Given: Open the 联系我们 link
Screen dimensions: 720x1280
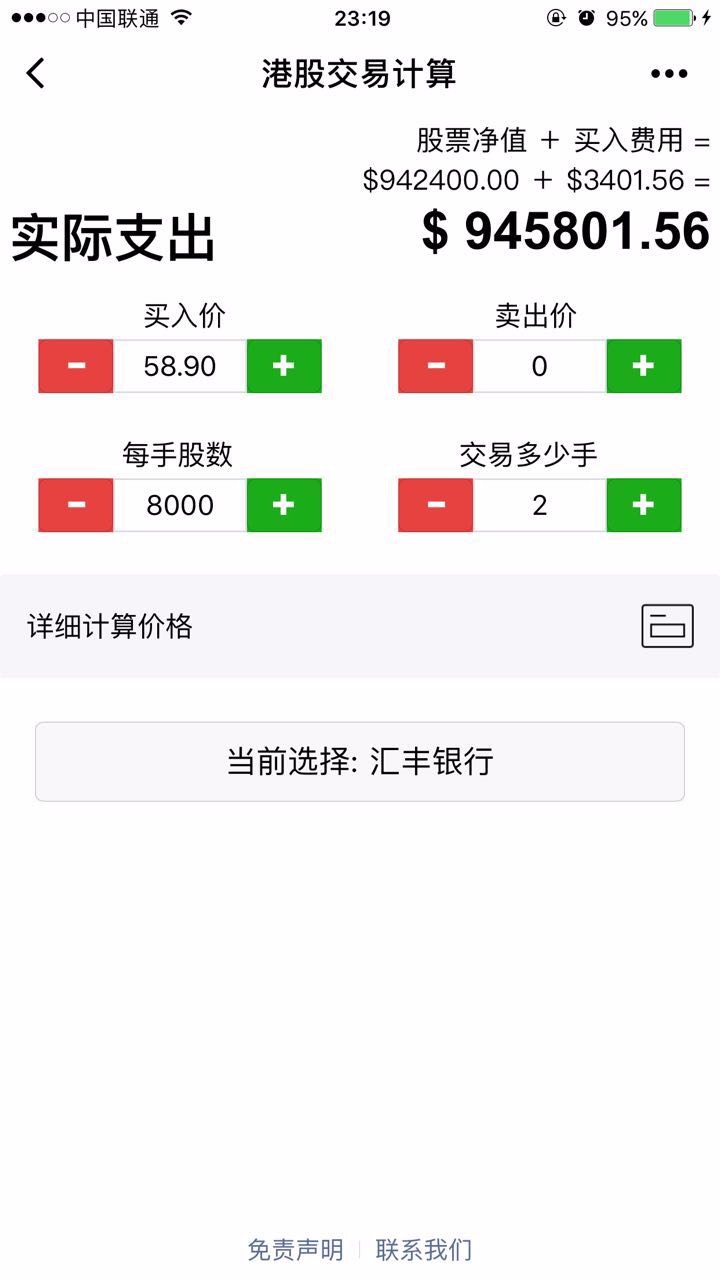Looking at the screenshot, I should [x=424, y=1249].
